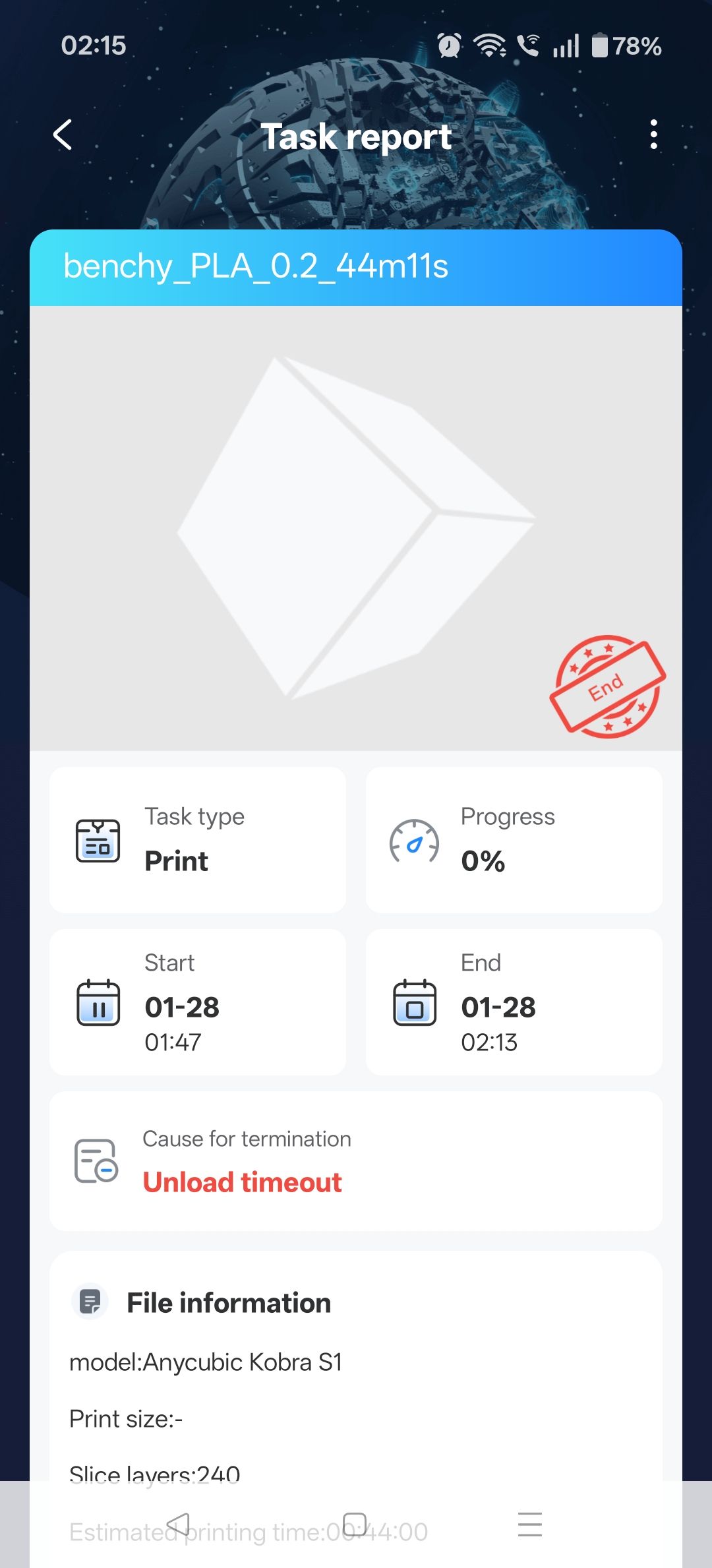
Task: Go back from Task report
Action: 63,135
